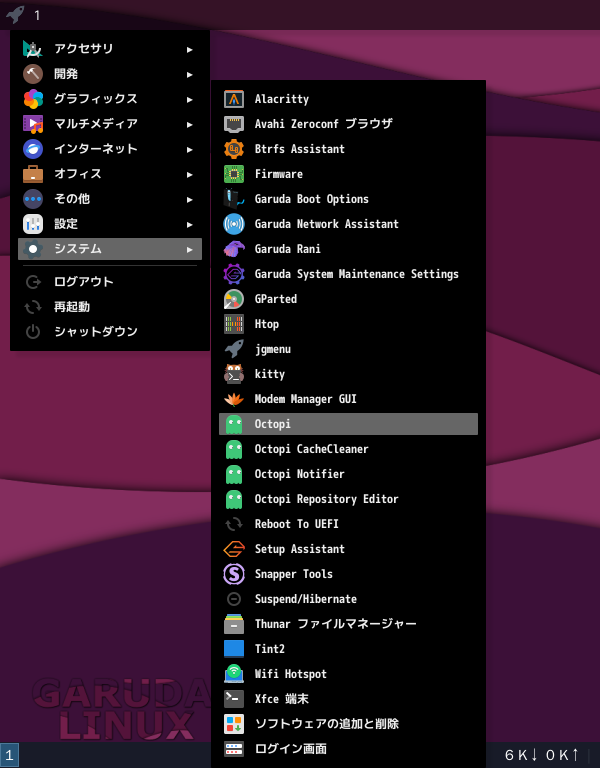Select ログアウト from the menu
Viewport: 600px width, 768px height.
pos(83,282)
